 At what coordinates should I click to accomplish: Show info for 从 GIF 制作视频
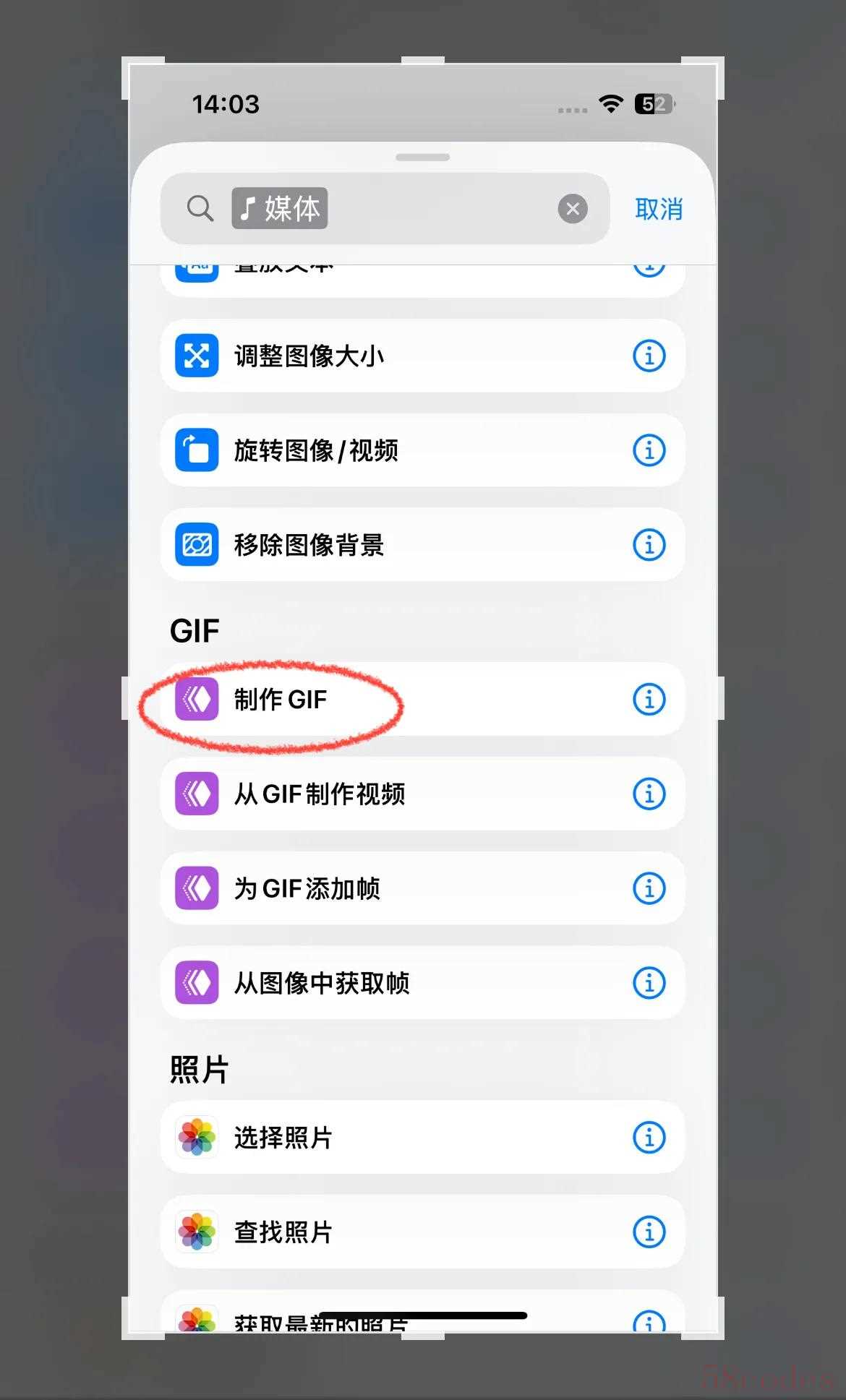coord(649,794)
